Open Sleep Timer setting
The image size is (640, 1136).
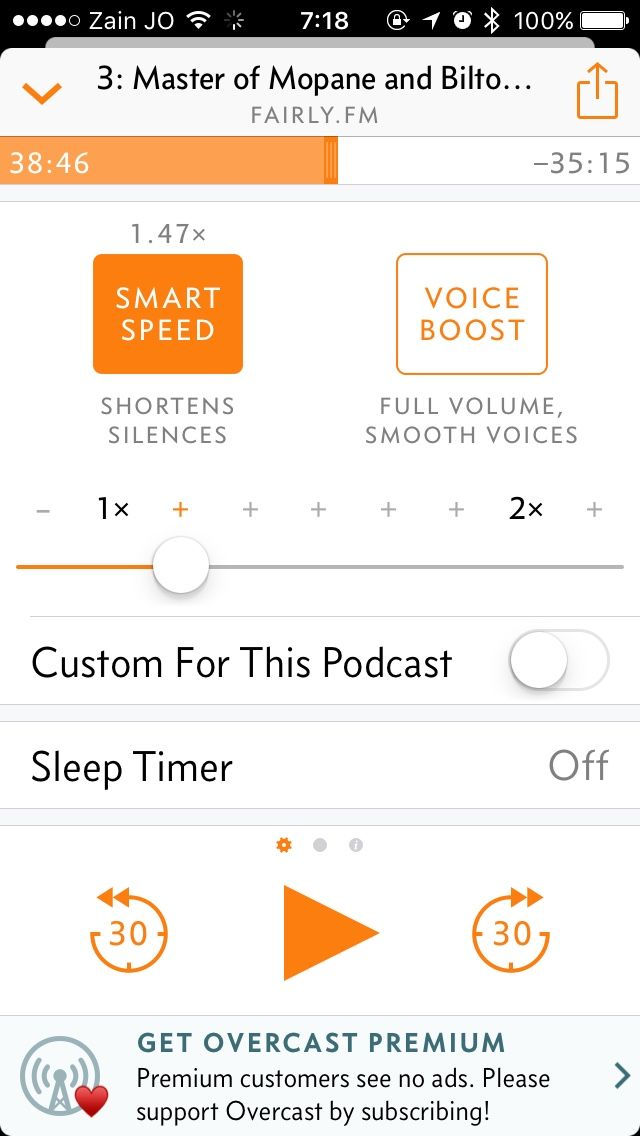tap(320, 767)
